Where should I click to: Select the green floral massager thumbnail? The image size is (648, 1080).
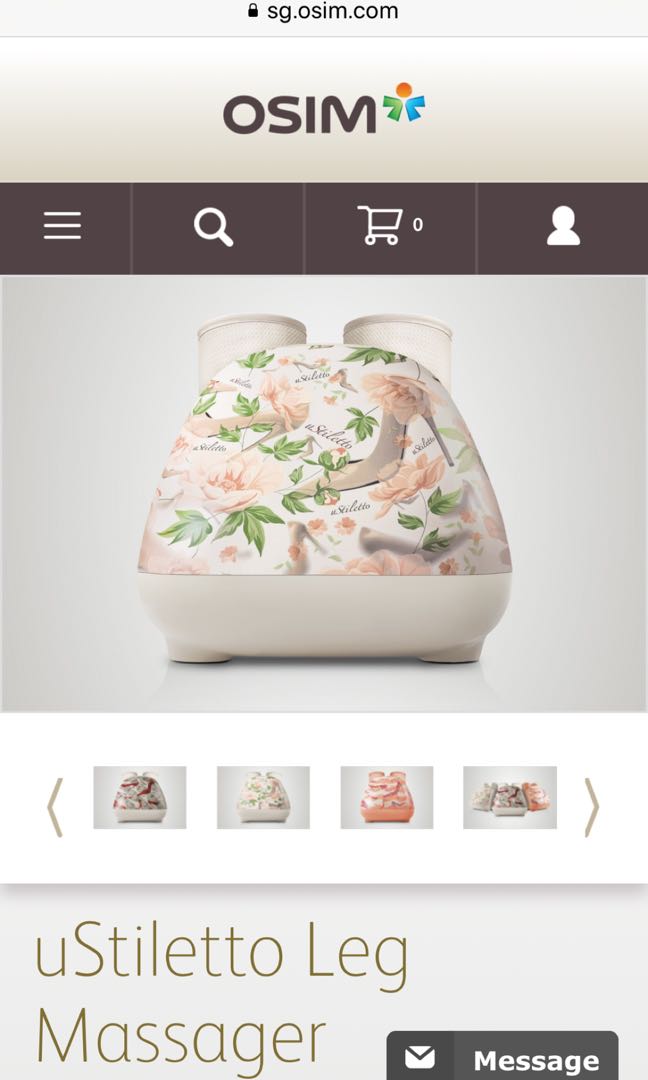[x=263, y=797]
